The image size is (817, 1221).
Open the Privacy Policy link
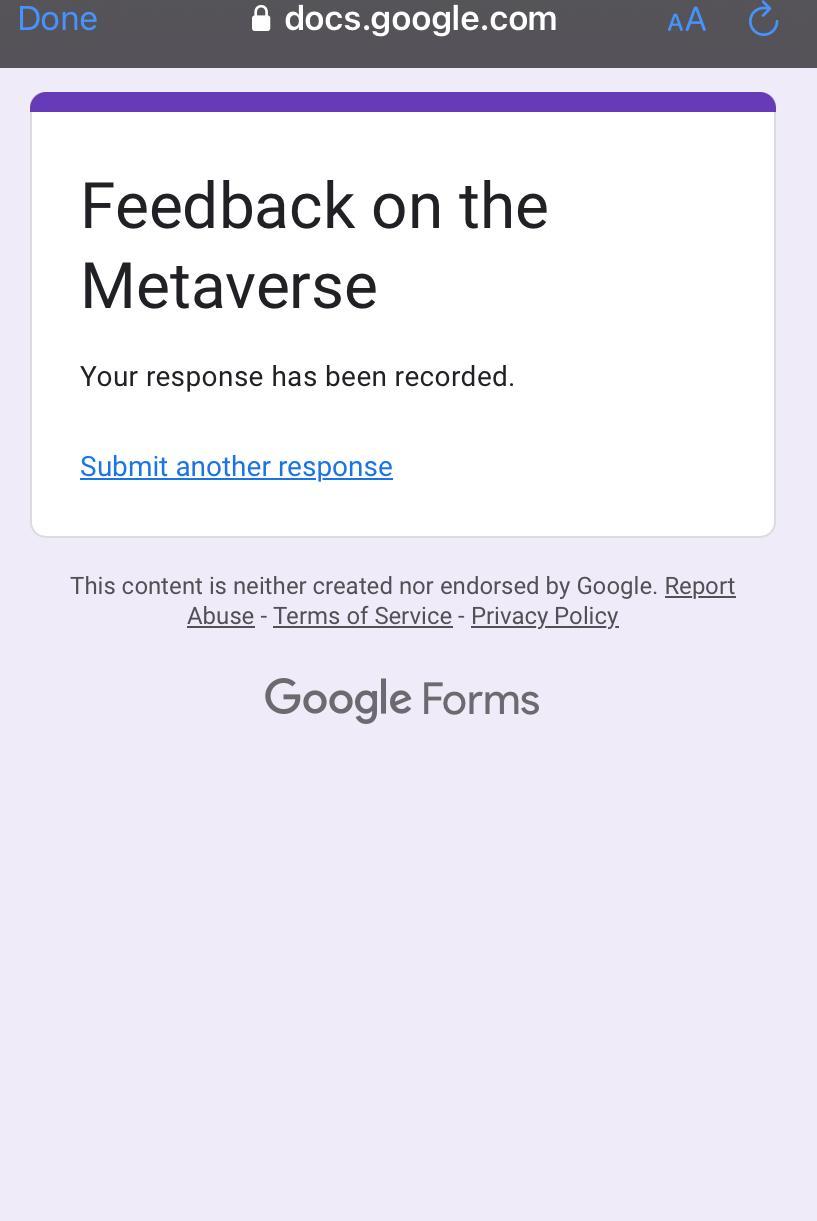tap(544, 616)
